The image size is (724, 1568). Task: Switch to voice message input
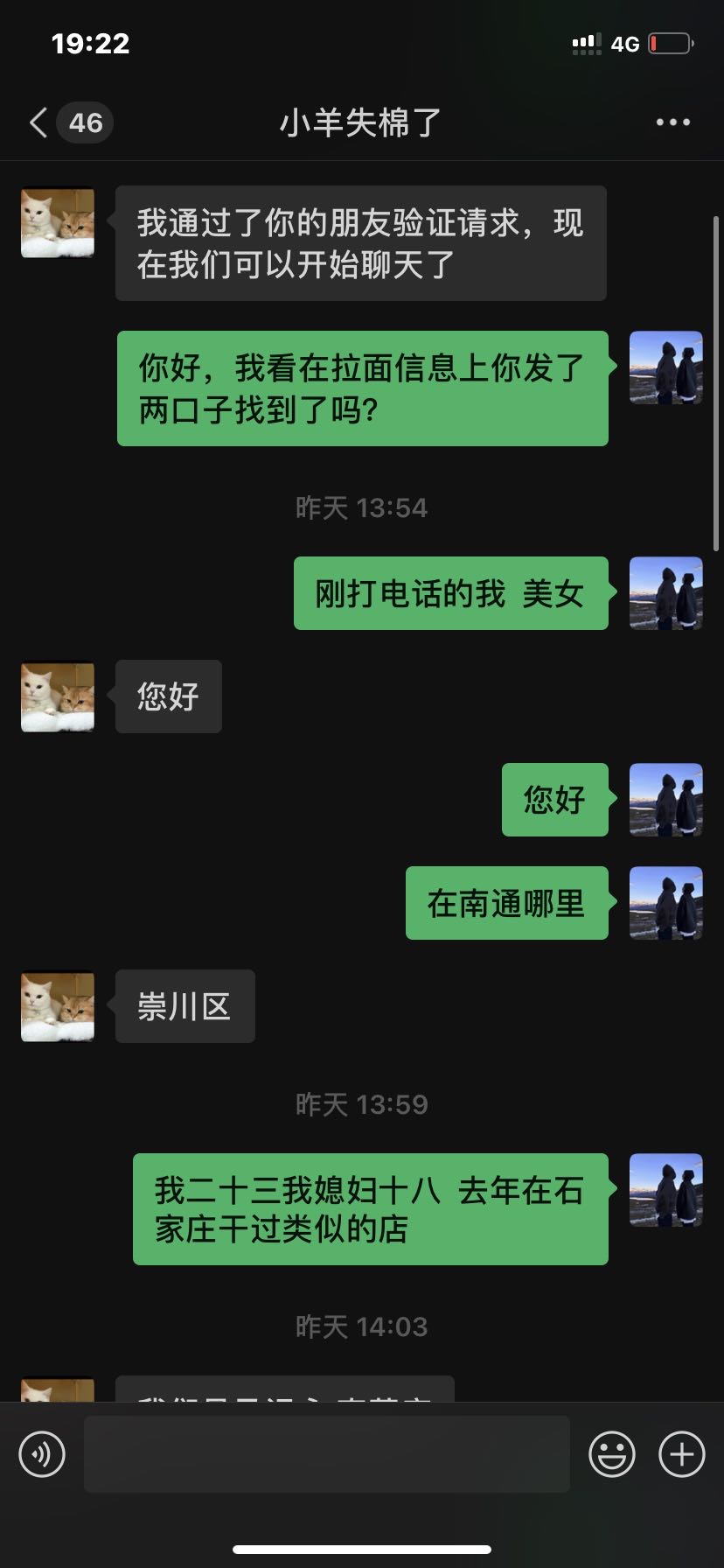click(42, 1454)
